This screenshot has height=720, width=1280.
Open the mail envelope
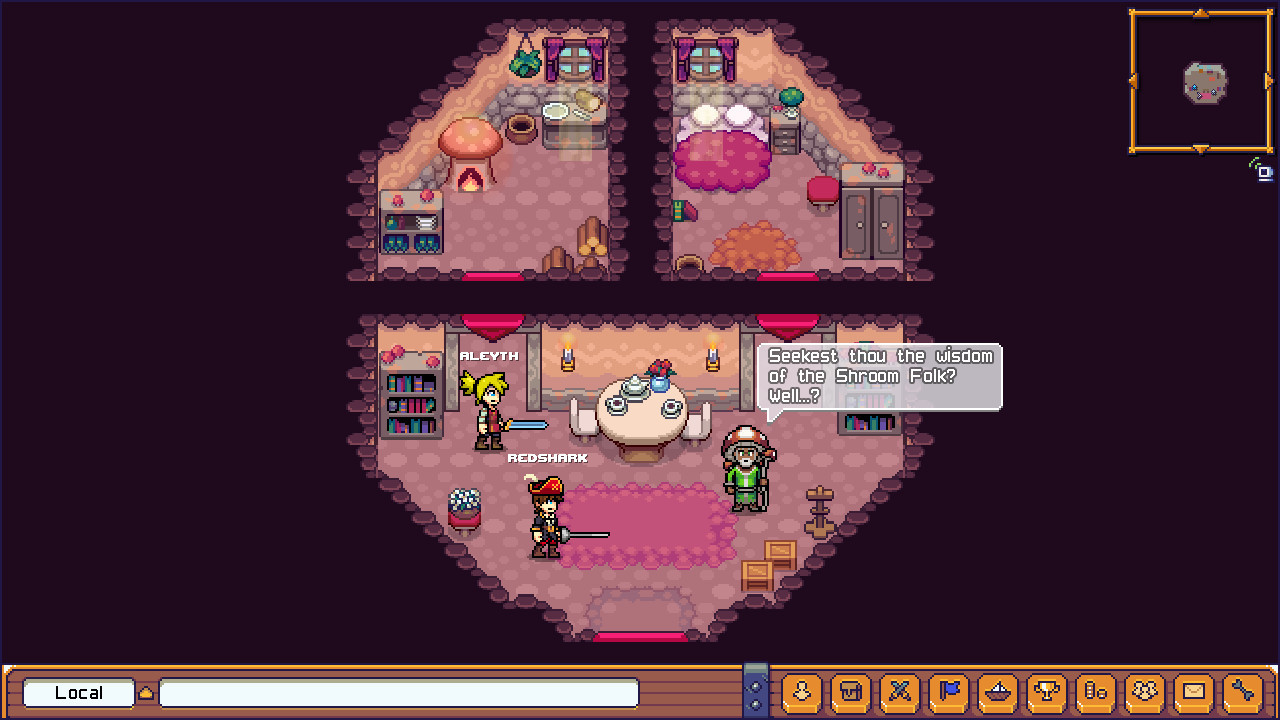[1193, 692]
